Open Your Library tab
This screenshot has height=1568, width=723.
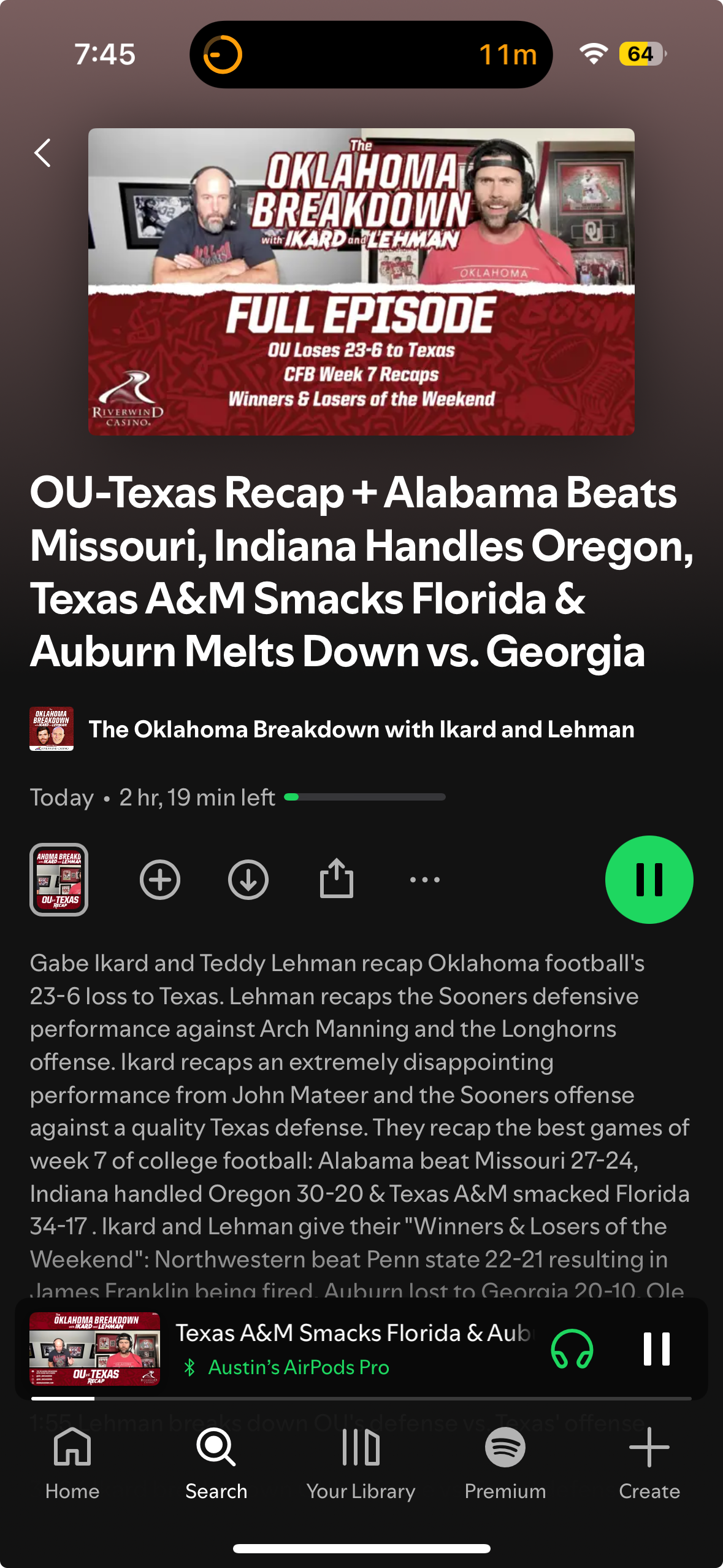tap(361, 1464)
